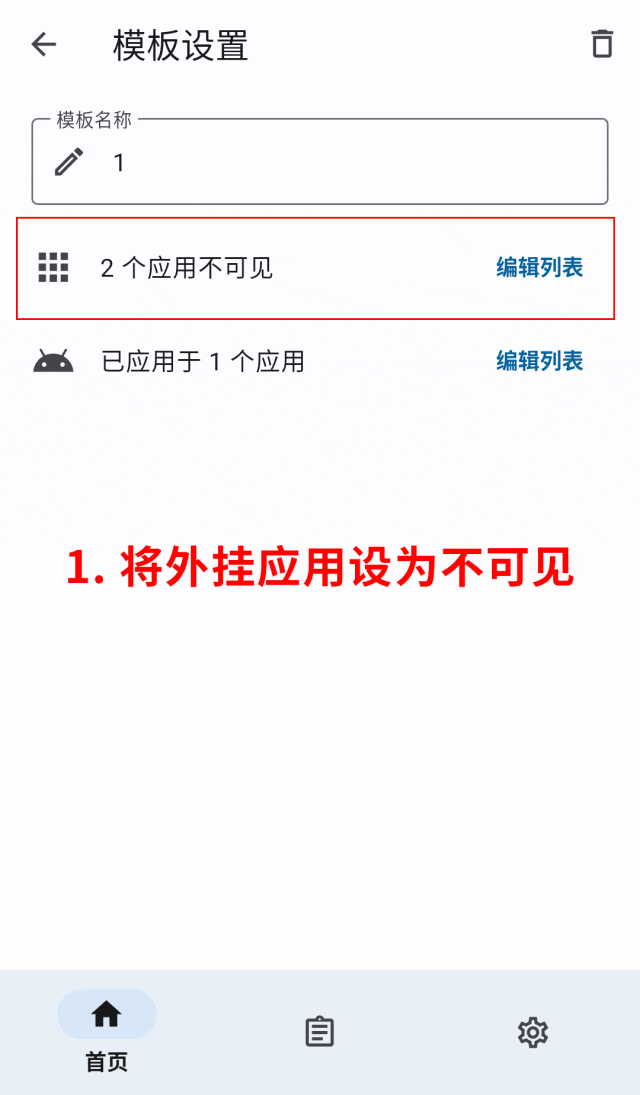Open the settings gear tab
The image size is (640, 1095).
click(532, 1032)
